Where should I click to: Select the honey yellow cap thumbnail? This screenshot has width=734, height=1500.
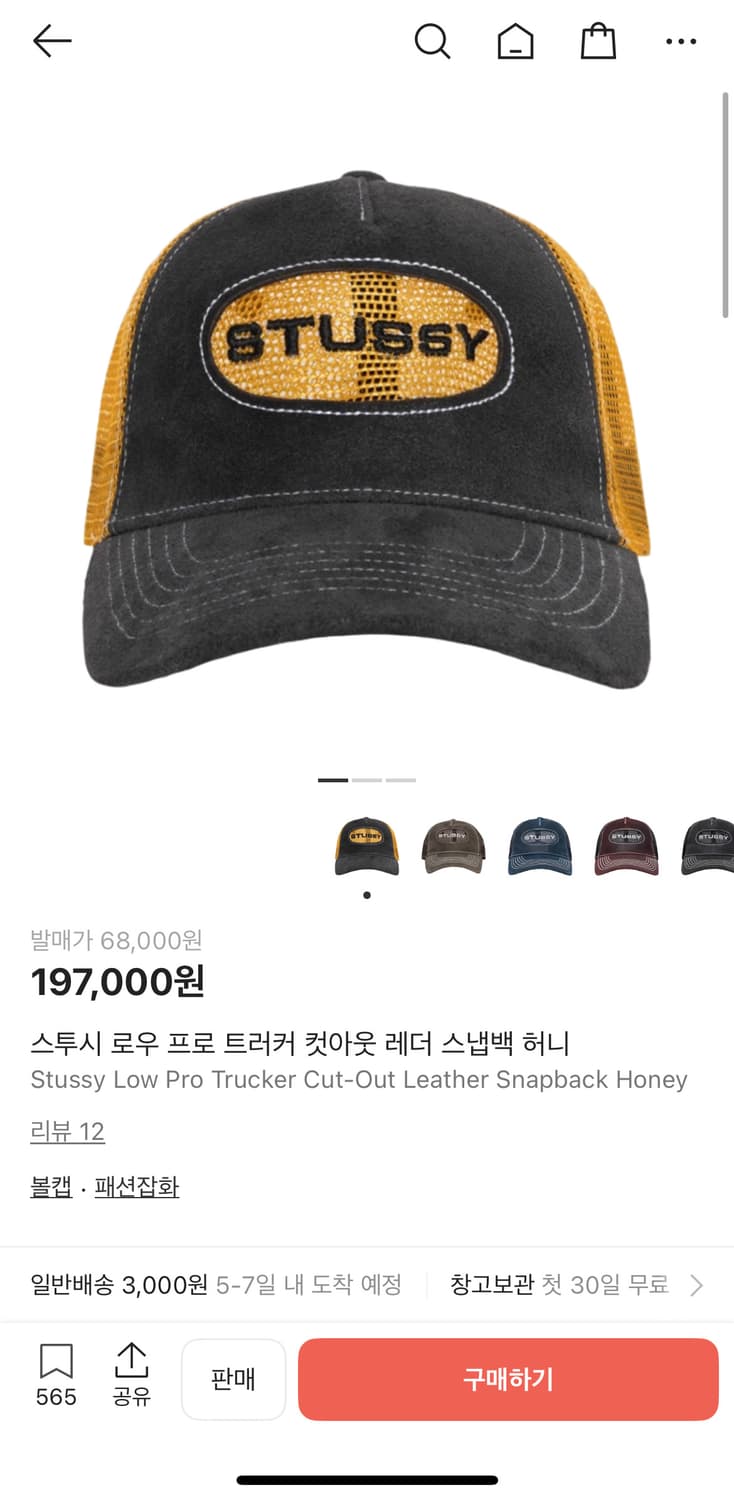(x=366, y=845)
